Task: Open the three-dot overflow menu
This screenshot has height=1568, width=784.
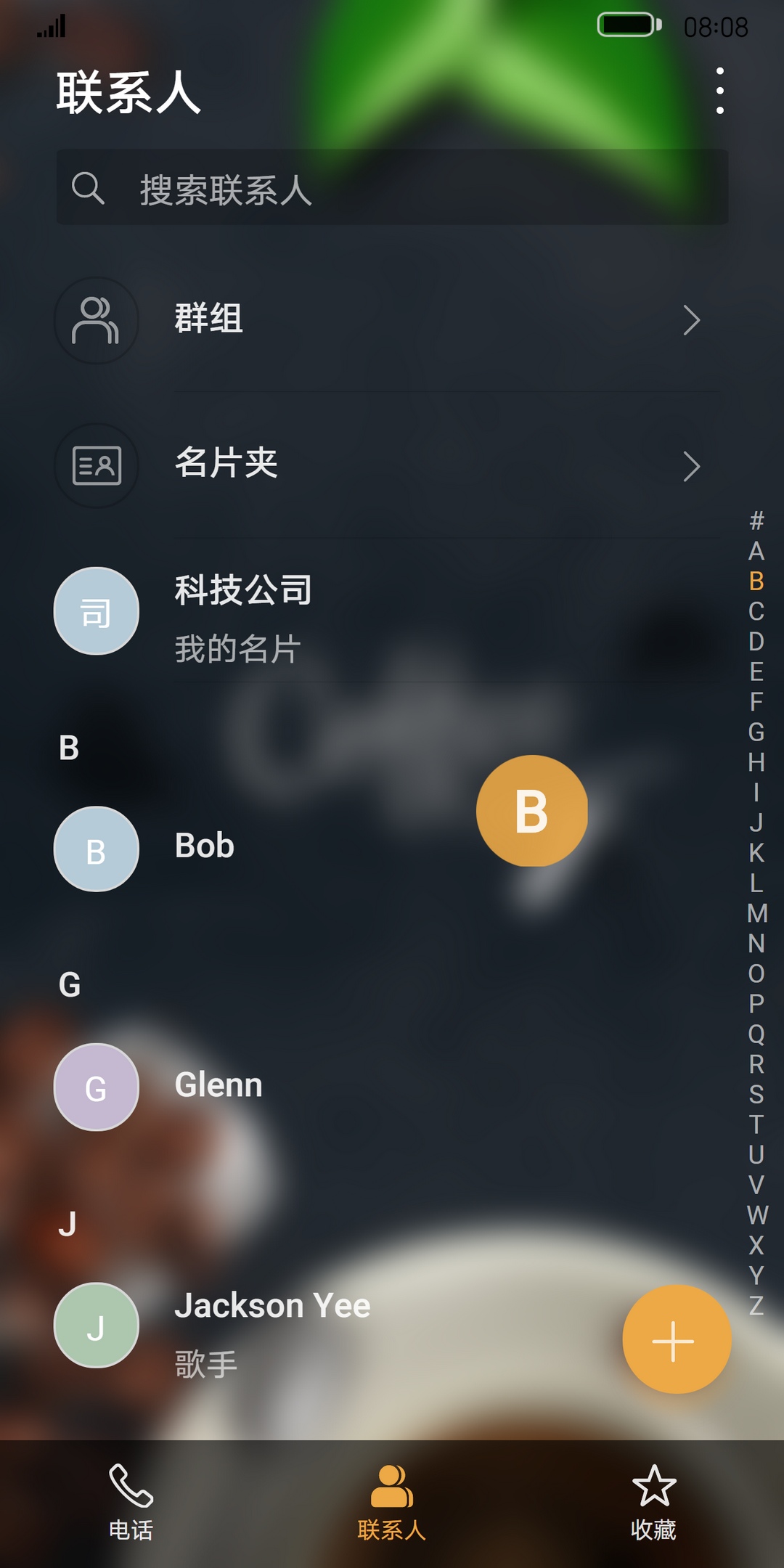Action: point(719,91)
